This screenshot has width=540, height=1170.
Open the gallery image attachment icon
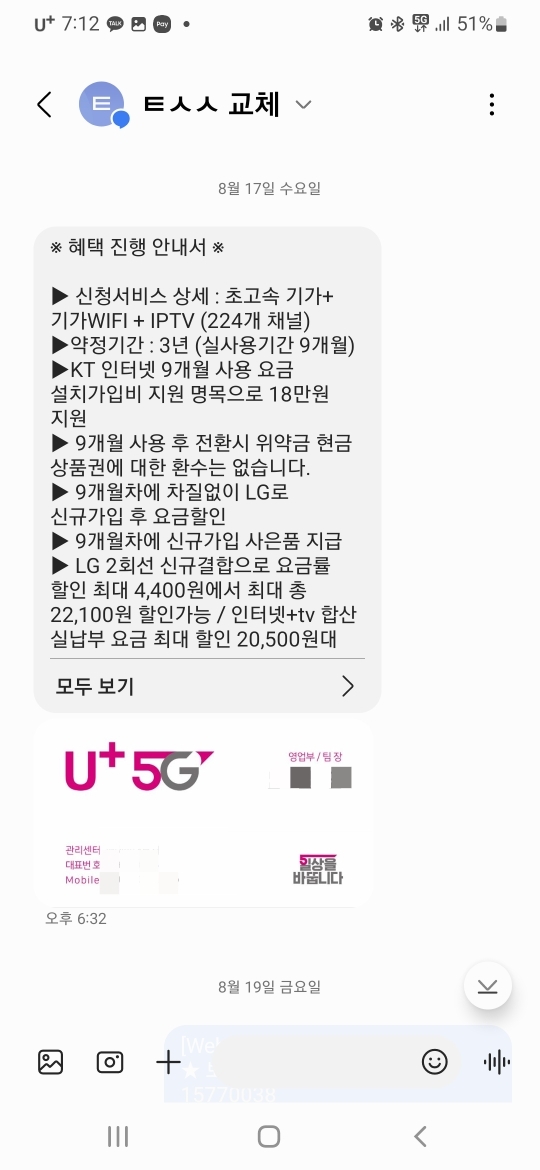click(51, 1062)
